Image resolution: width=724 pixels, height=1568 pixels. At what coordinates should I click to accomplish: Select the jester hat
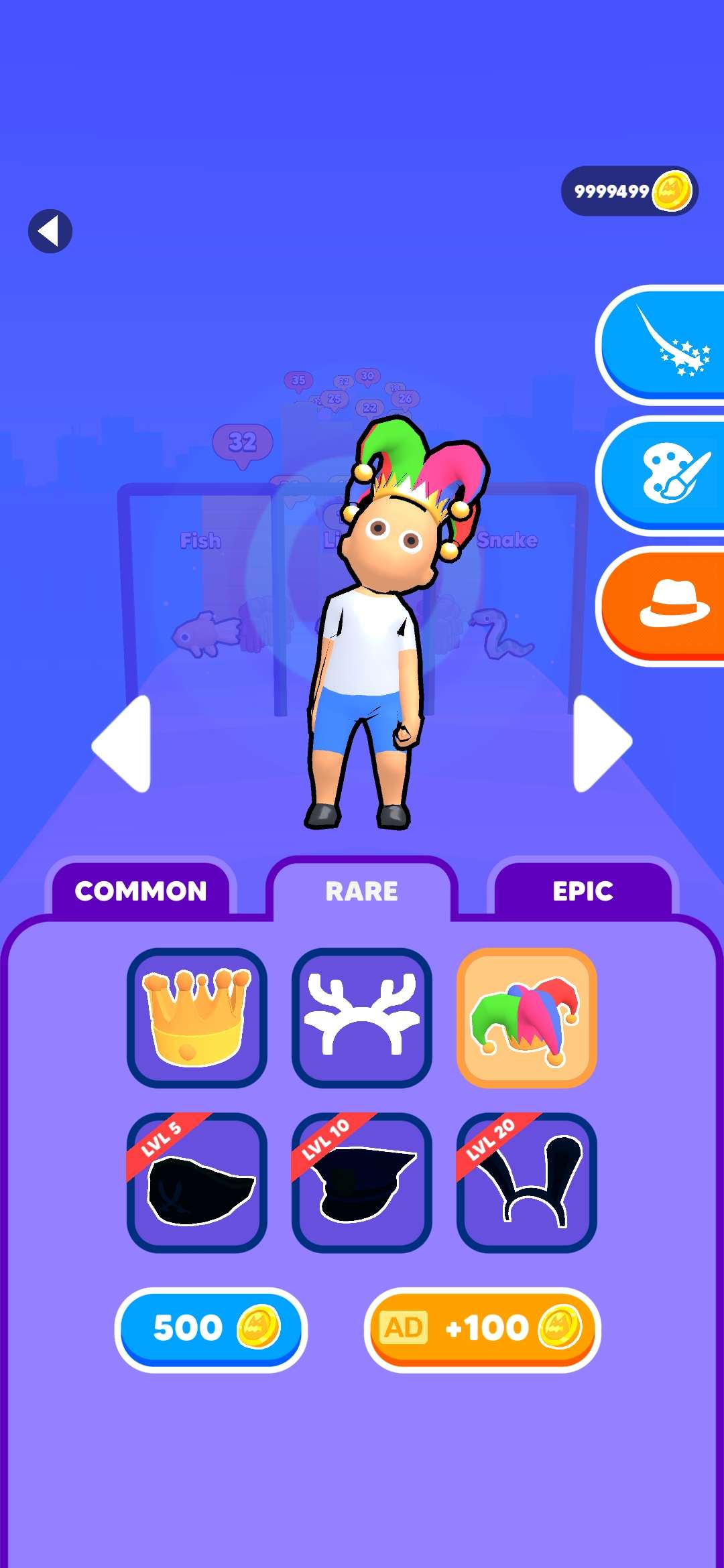pos(527,1017)
